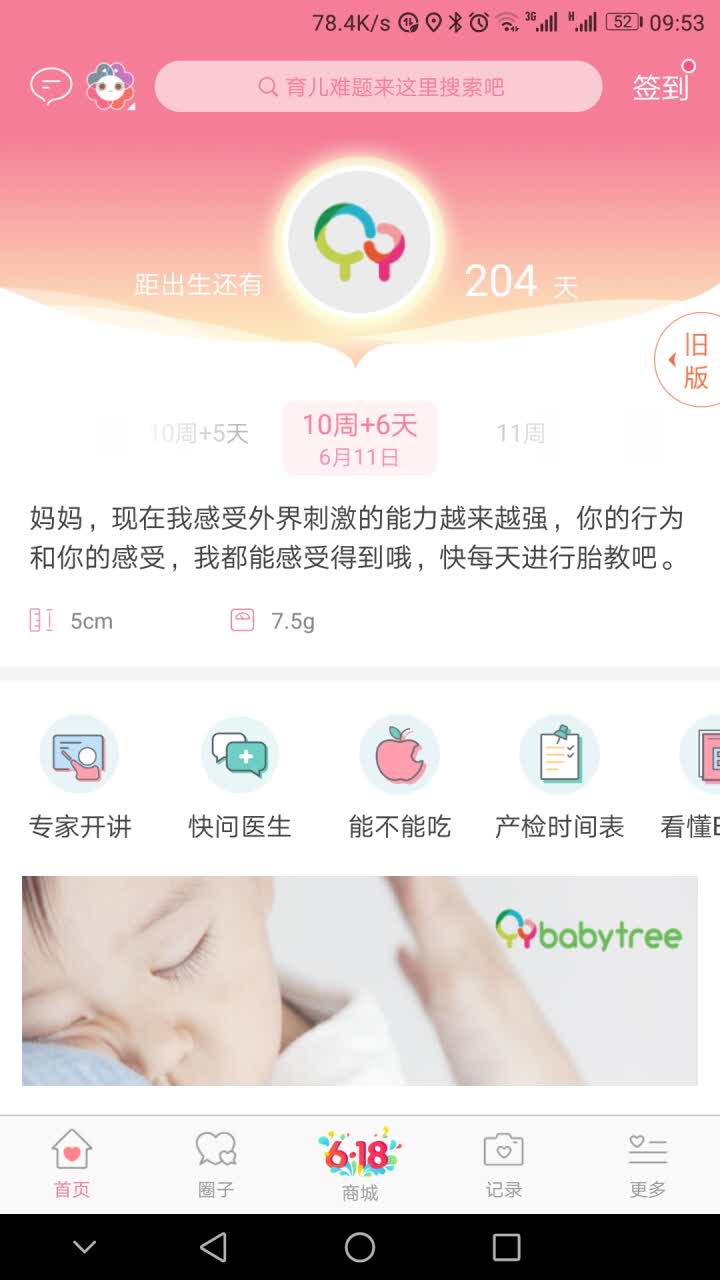
Task: Go to the 首页 tab
Action: pos(72,1164)
